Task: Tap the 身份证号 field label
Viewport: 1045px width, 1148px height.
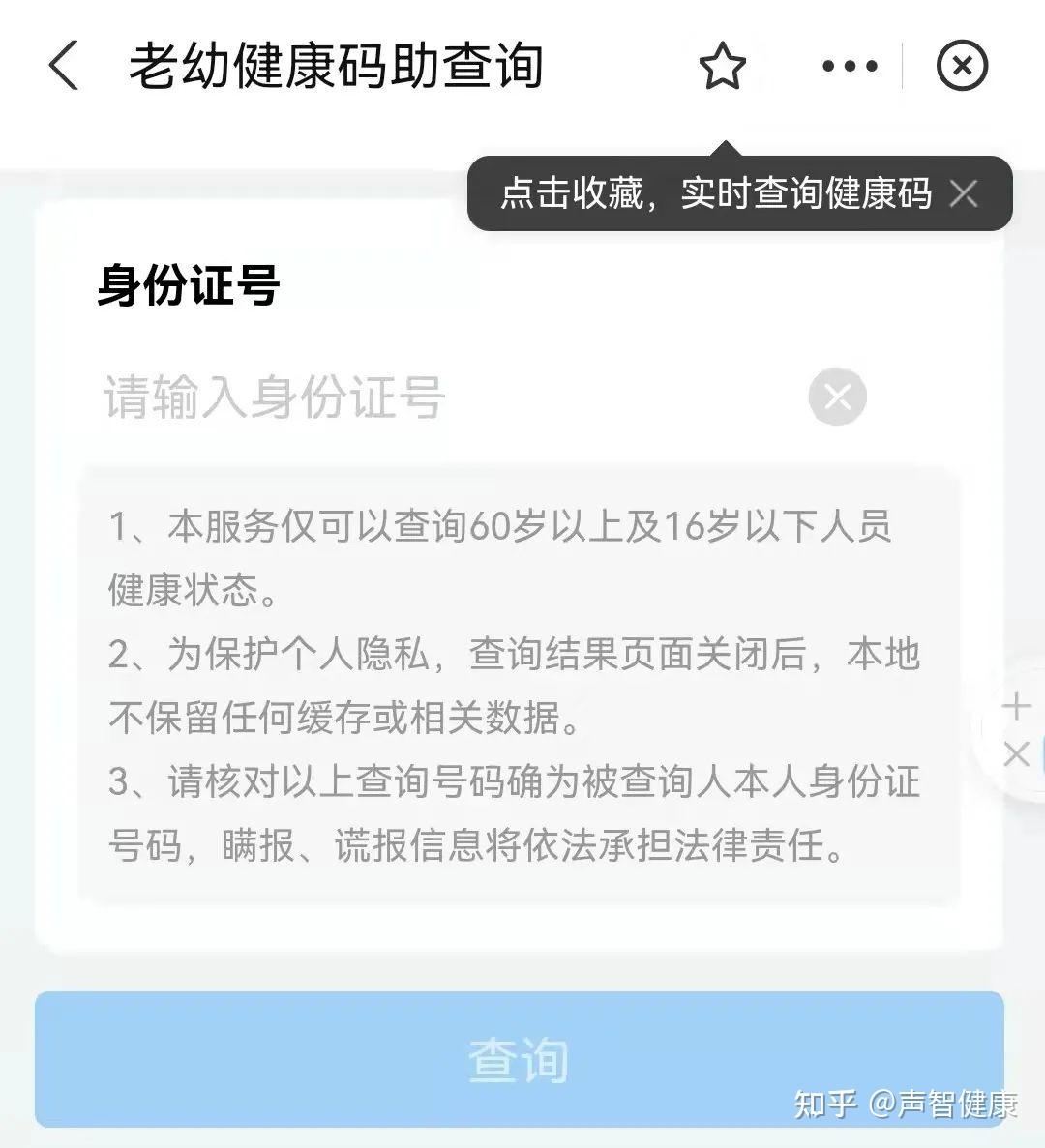Action: [x=190, y=283]
